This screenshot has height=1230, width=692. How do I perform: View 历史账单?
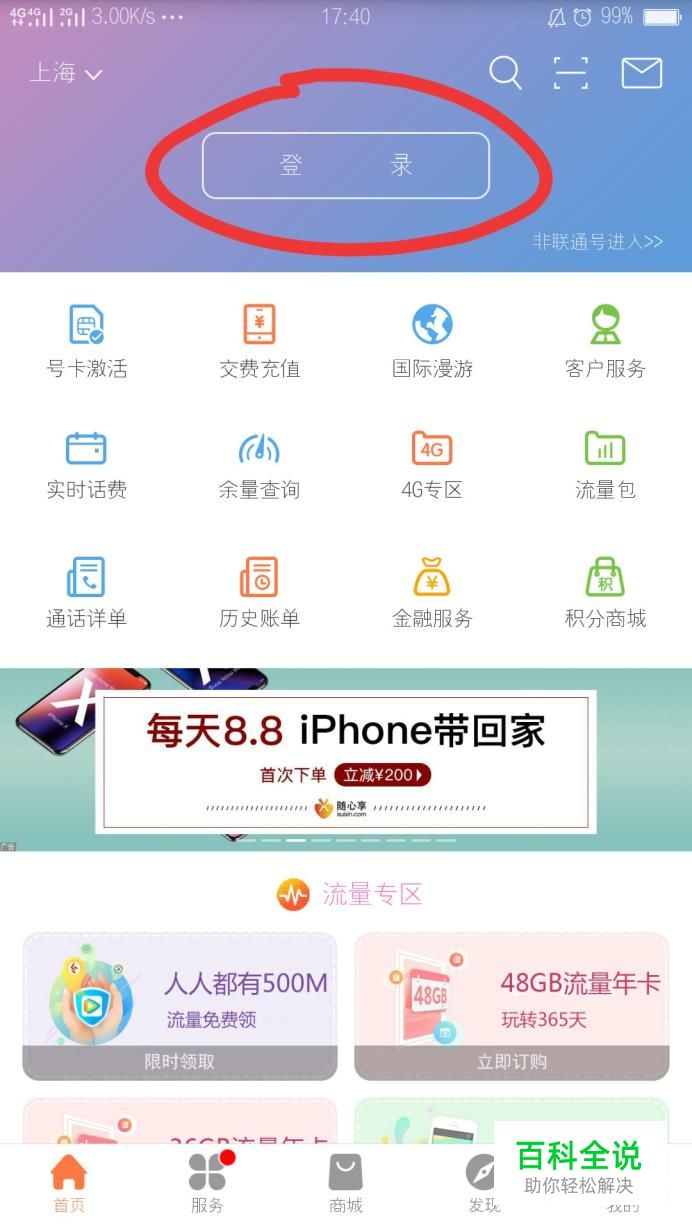coord(259,593)
